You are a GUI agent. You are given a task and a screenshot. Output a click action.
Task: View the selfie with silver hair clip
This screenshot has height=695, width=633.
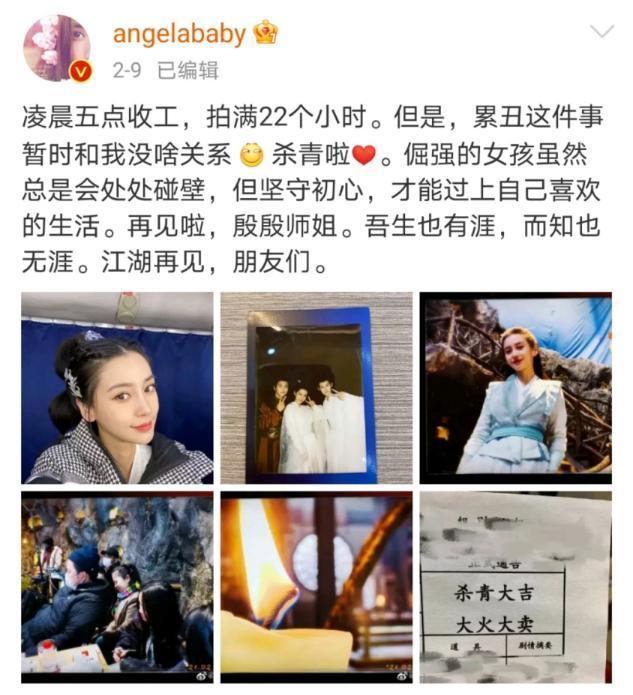pos(117,387)
